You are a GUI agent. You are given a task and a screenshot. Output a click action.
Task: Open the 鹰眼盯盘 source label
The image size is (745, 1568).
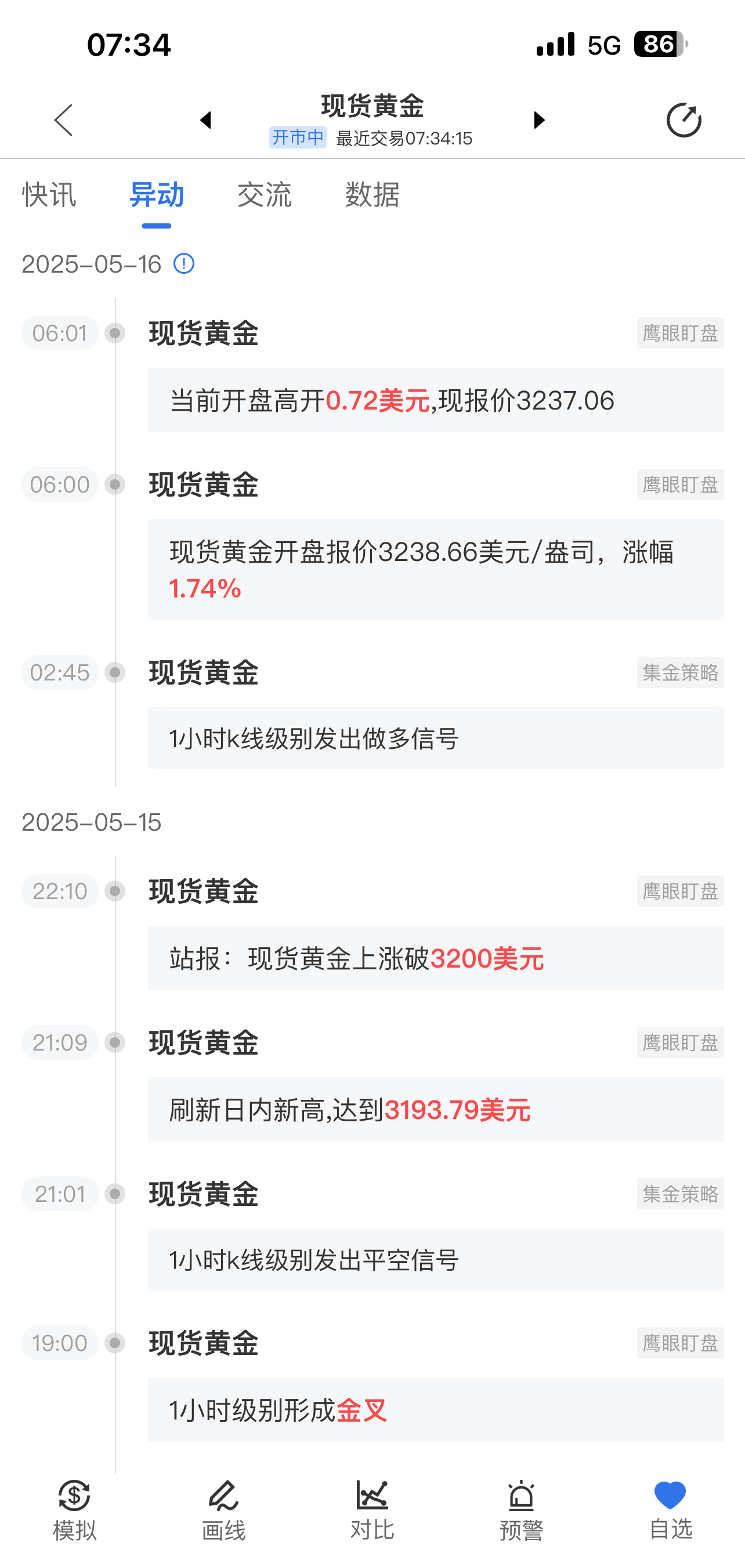click(680, 332)
